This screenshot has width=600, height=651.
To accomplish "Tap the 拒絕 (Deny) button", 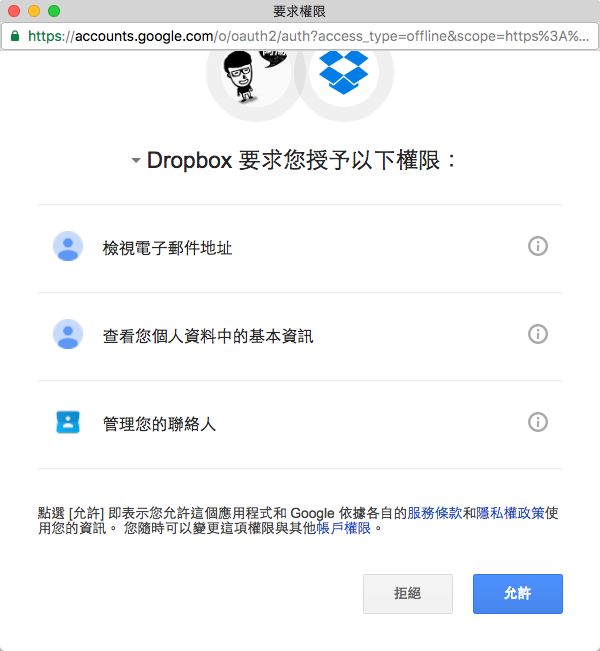I will point(408,593).
